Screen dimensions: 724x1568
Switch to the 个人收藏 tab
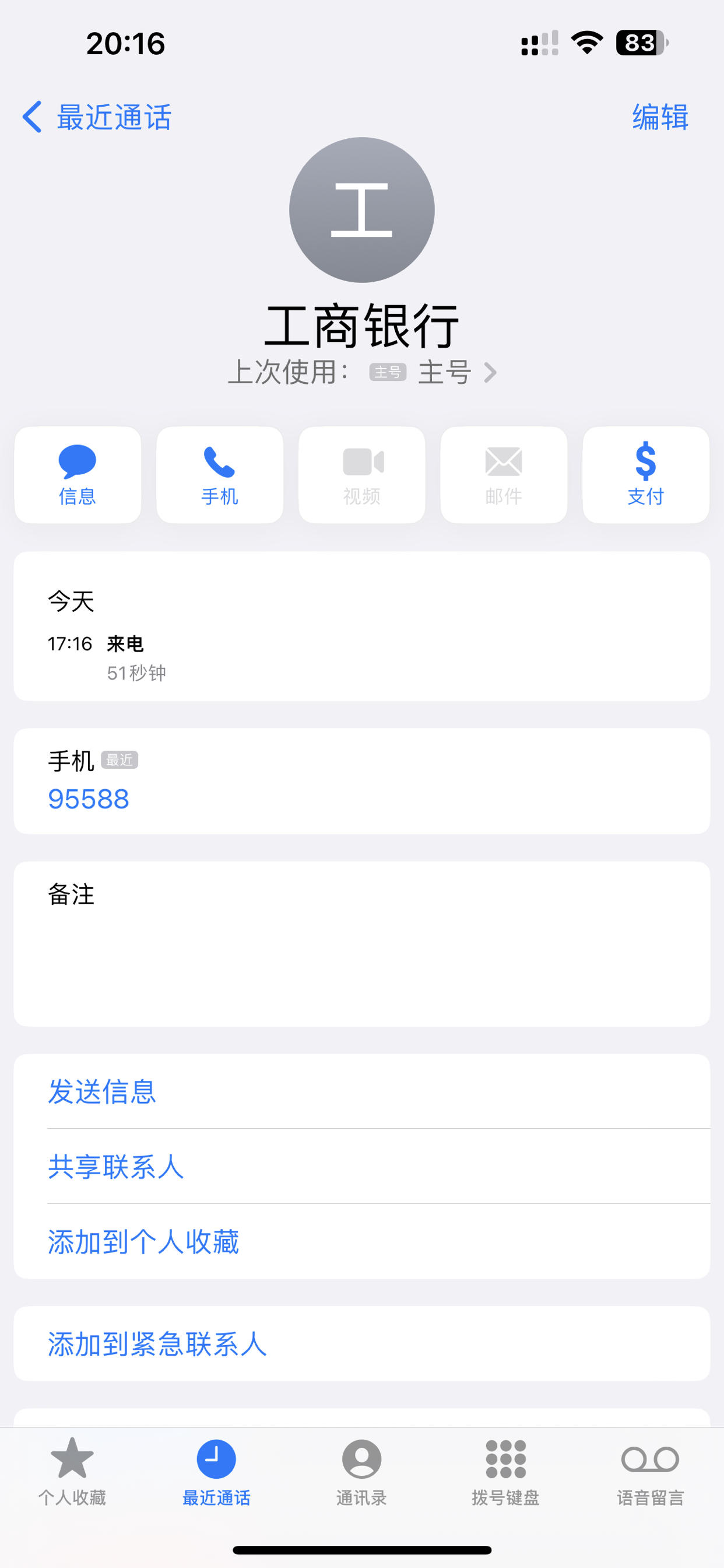tap(72, 1472)
